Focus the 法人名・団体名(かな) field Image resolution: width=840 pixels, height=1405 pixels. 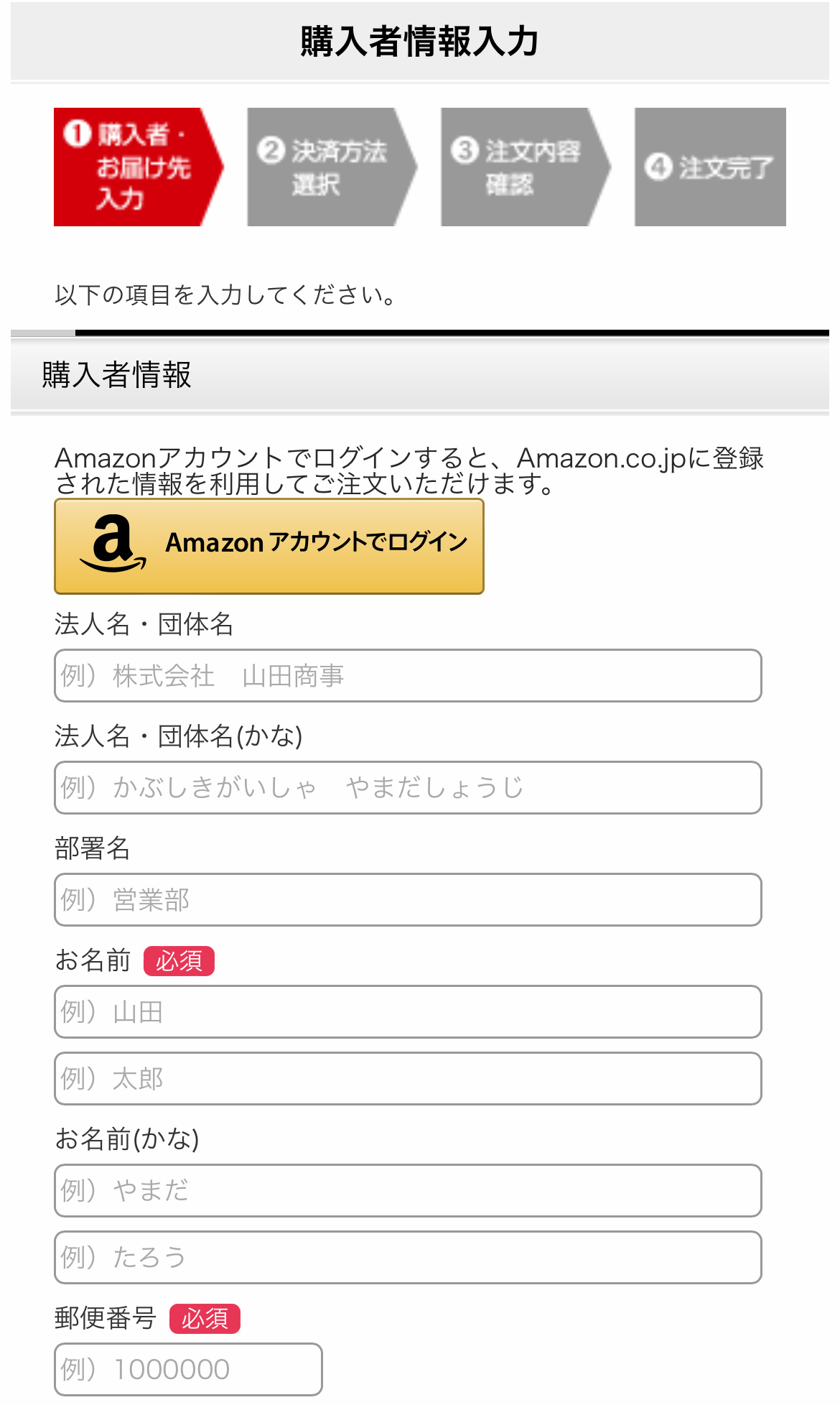[408, 788]
